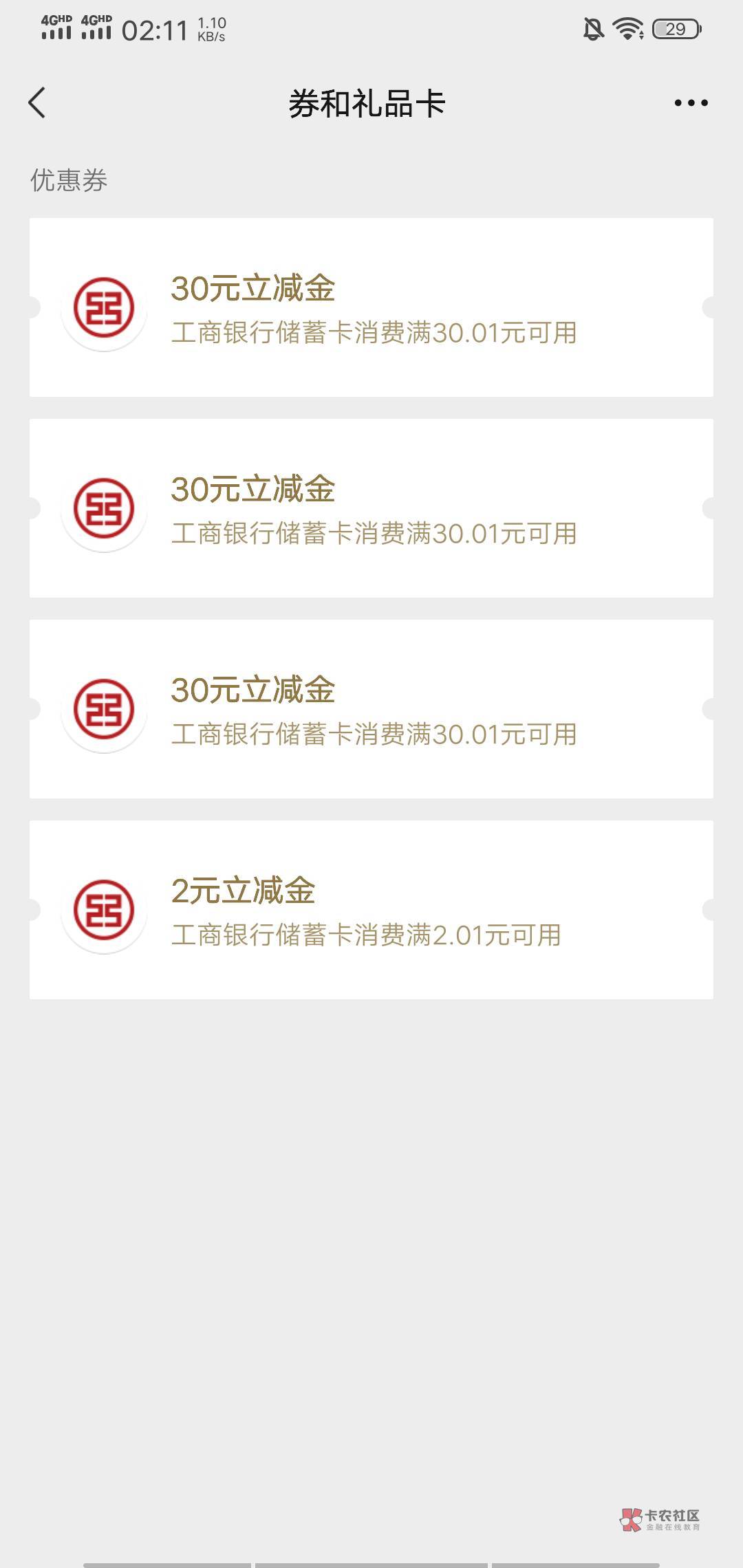Image resolution: width=743 pixels, height=1568 pixels.
Task: Open the 2元立减金 coupon card
Action: (x=371, y=909)
